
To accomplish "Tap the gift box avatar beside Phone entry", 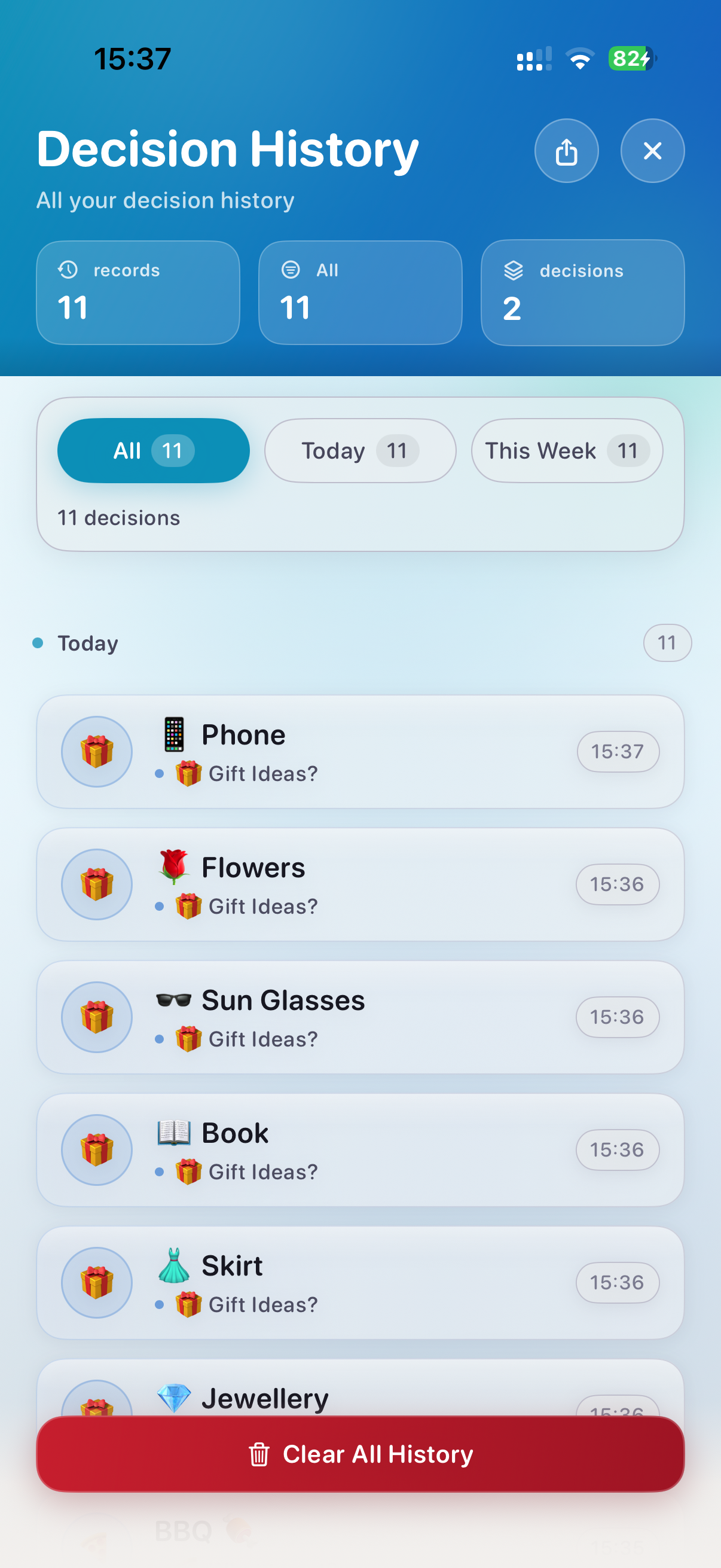I will [x=96, y=751].
